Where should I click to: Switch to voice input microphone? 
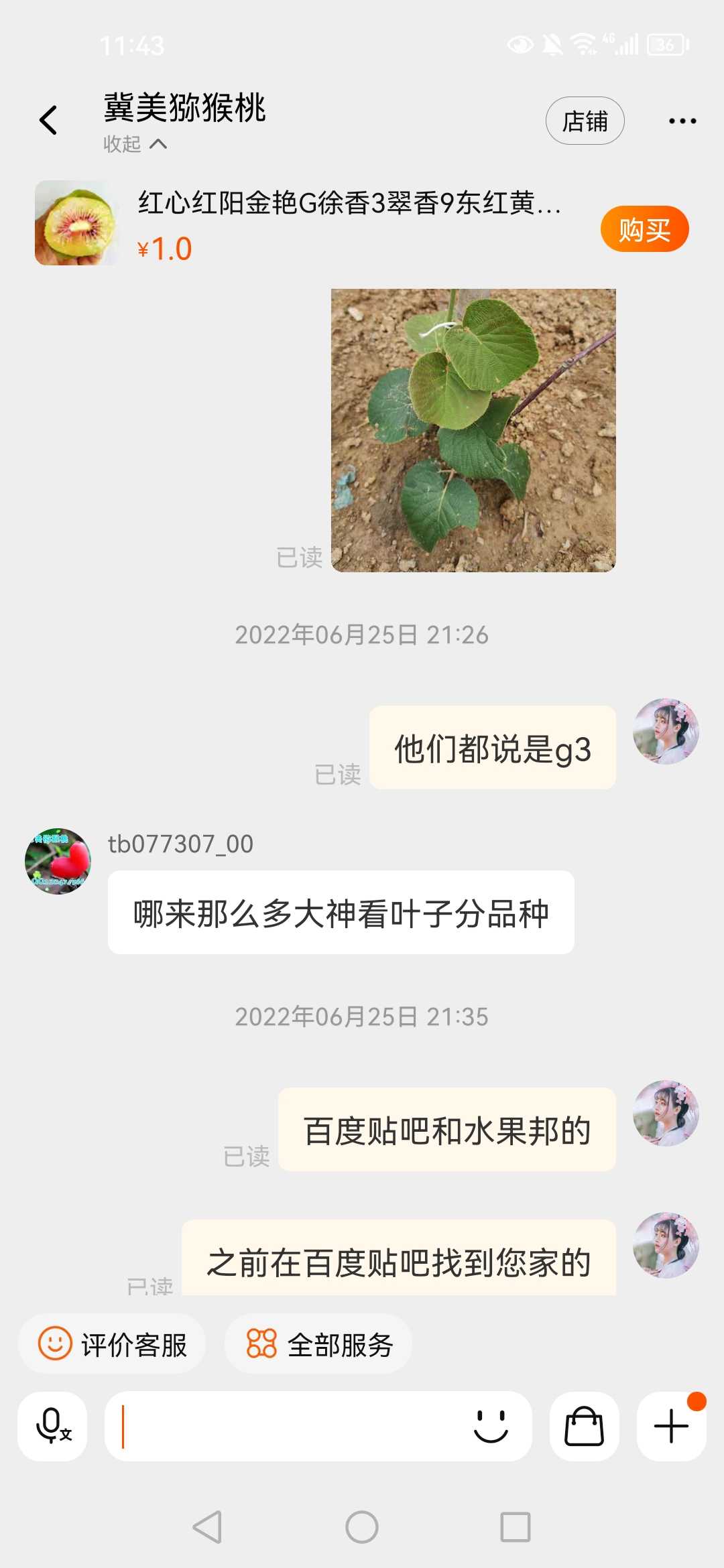pos(52,1426)
